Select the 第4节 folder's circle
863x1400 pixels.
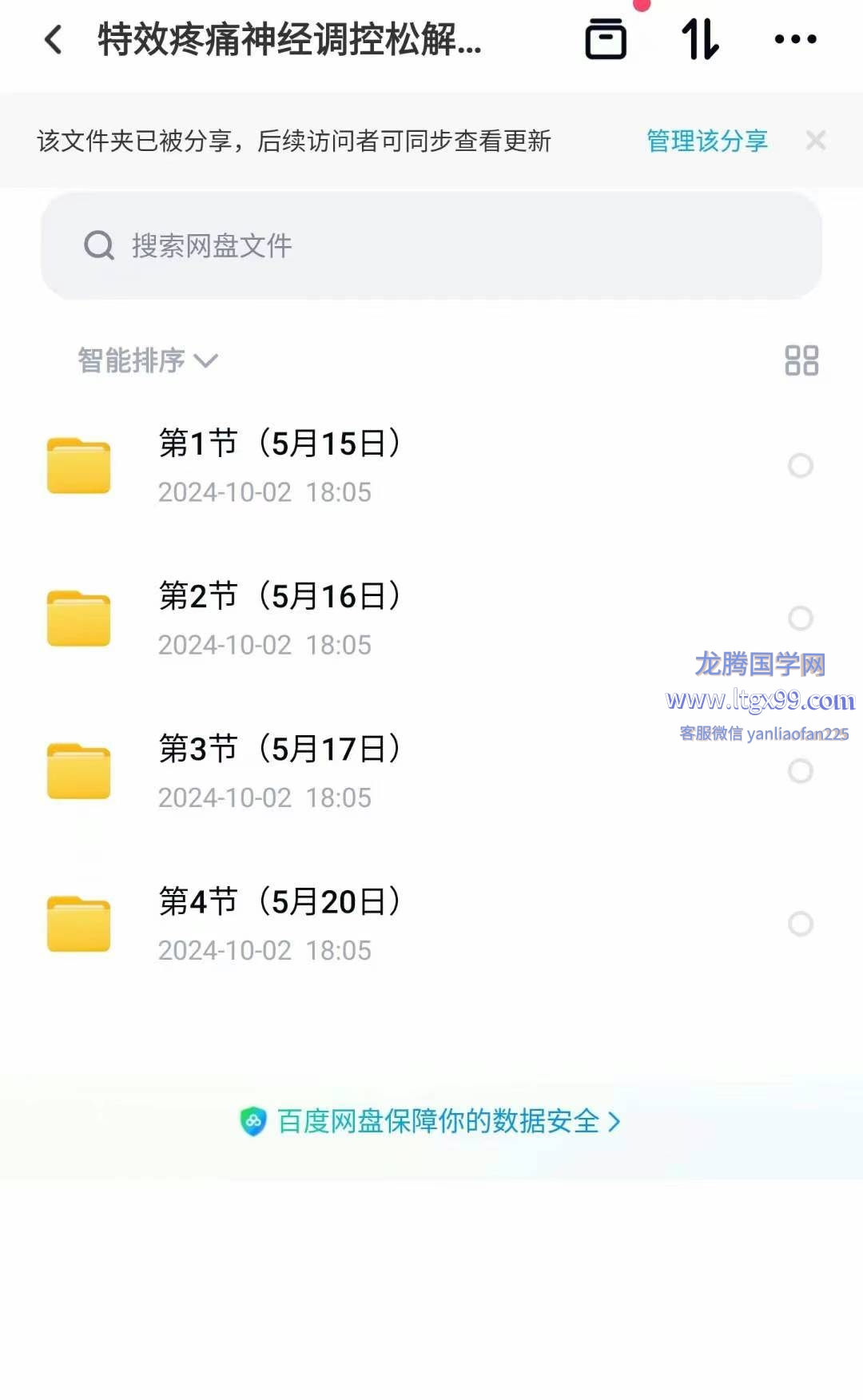pyautogui.click(x=801, y=924)
